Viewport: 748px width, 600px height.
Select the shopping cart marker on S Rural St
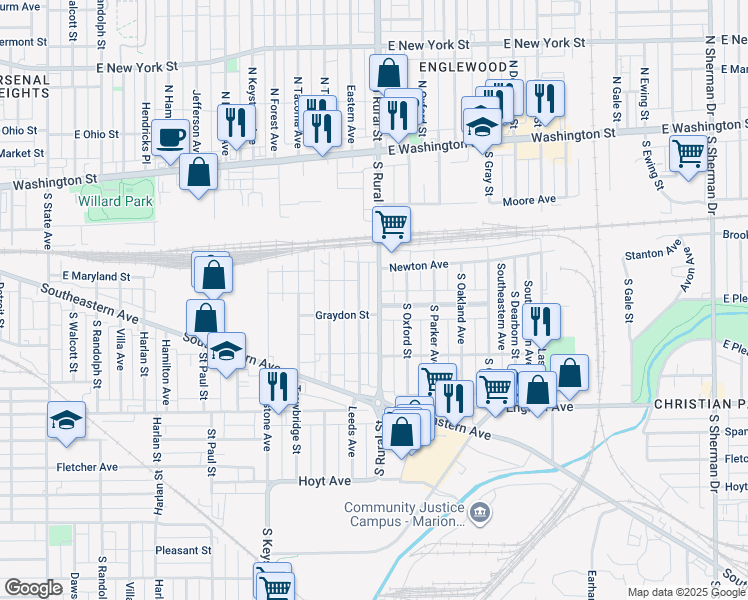click(x=392, y=225)
